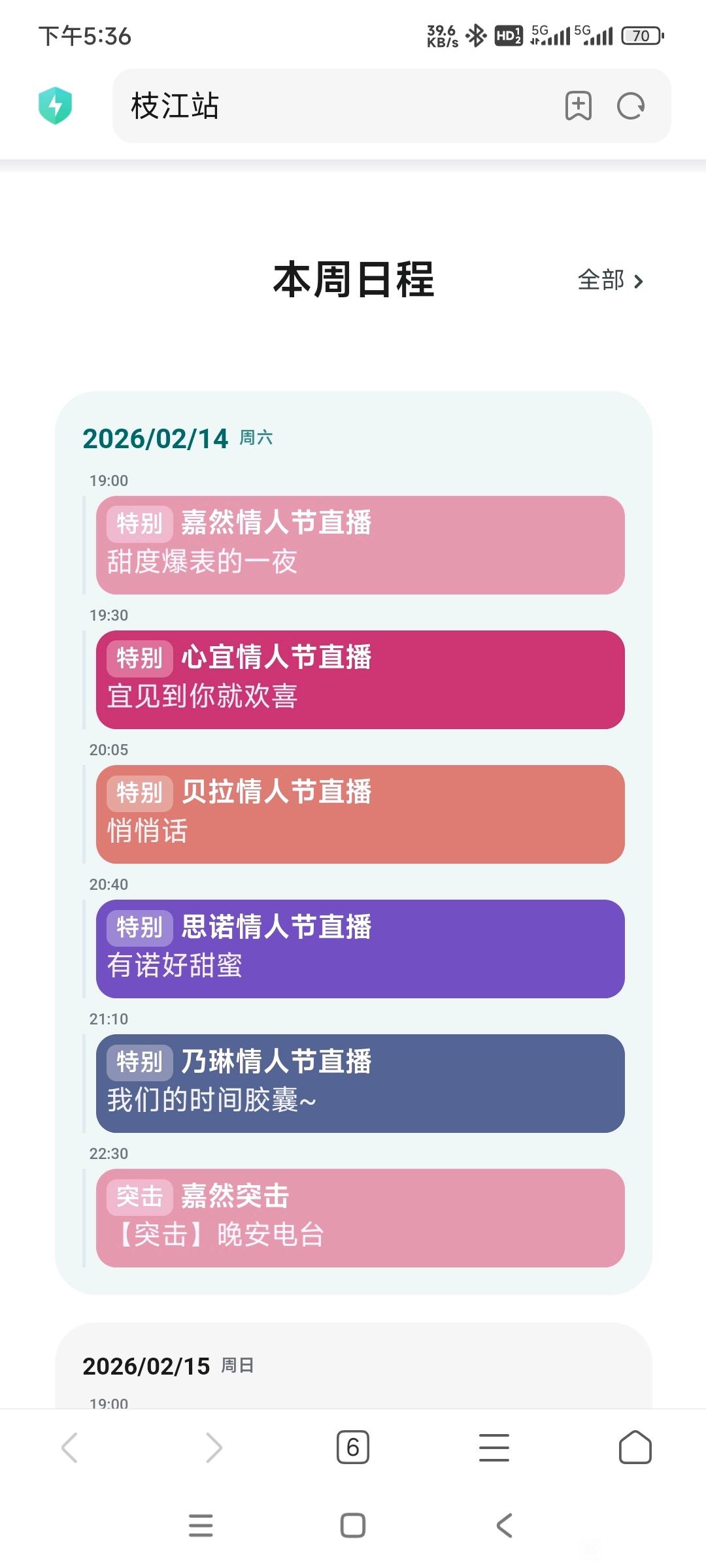The width and height of the screenshot is (706, 1568).
Task: Open 全部 to view the full schedule
Action: pyautogui.click(x=611, y=280)
